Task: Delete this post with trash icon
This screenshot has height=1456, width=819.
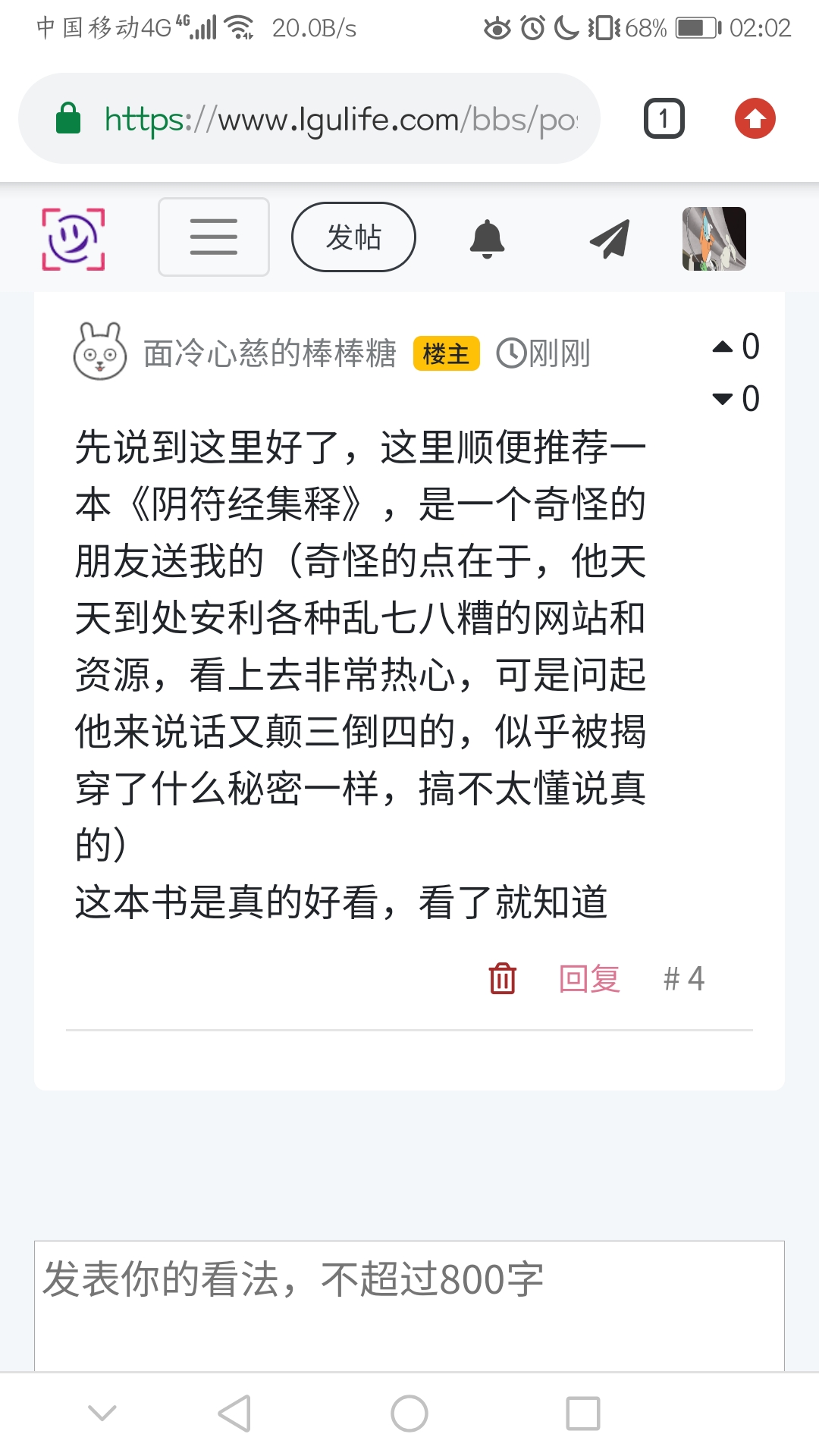Action: point(502,978)
